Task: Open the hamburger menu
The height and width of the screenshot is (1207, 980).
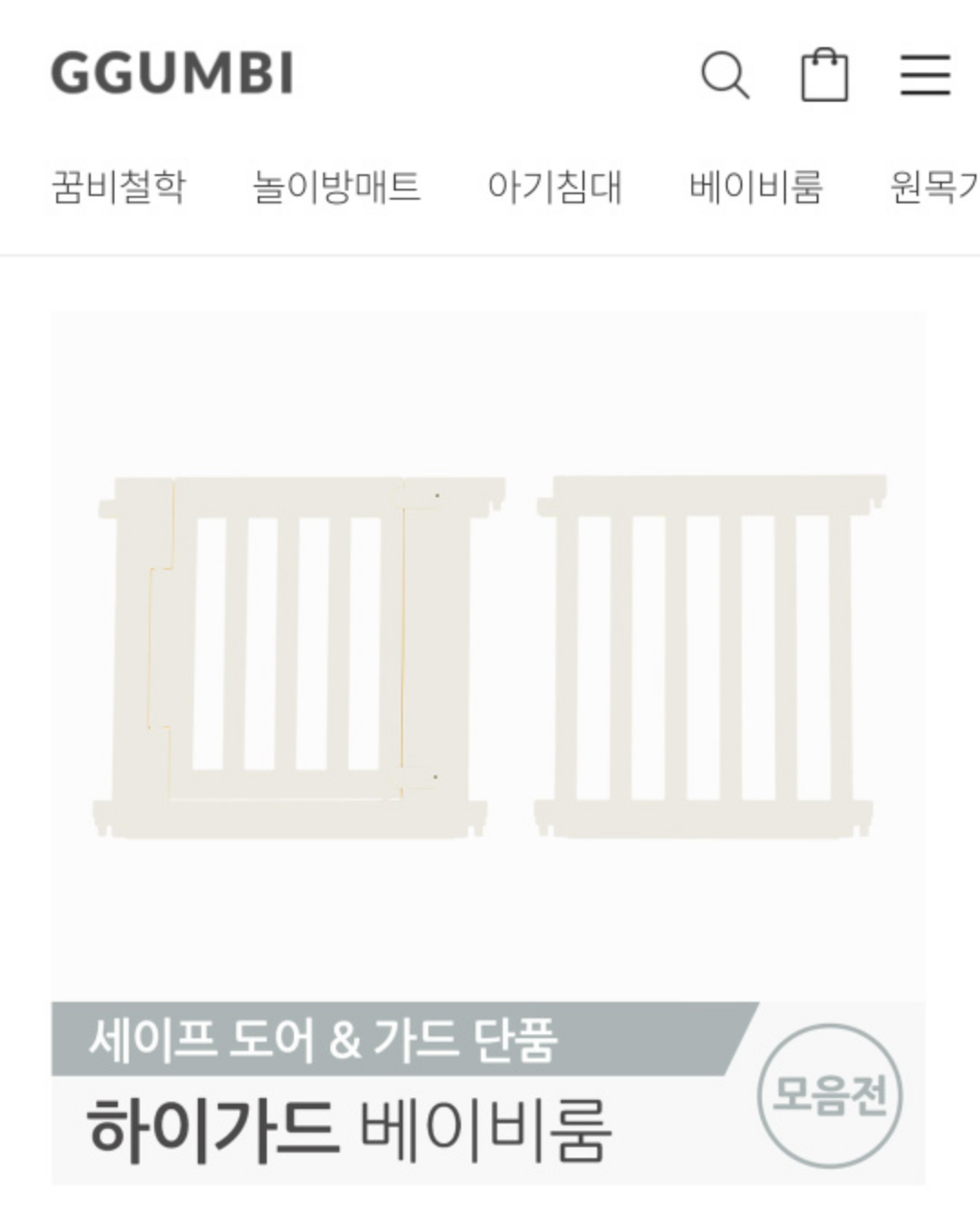Action: point(925,74)
